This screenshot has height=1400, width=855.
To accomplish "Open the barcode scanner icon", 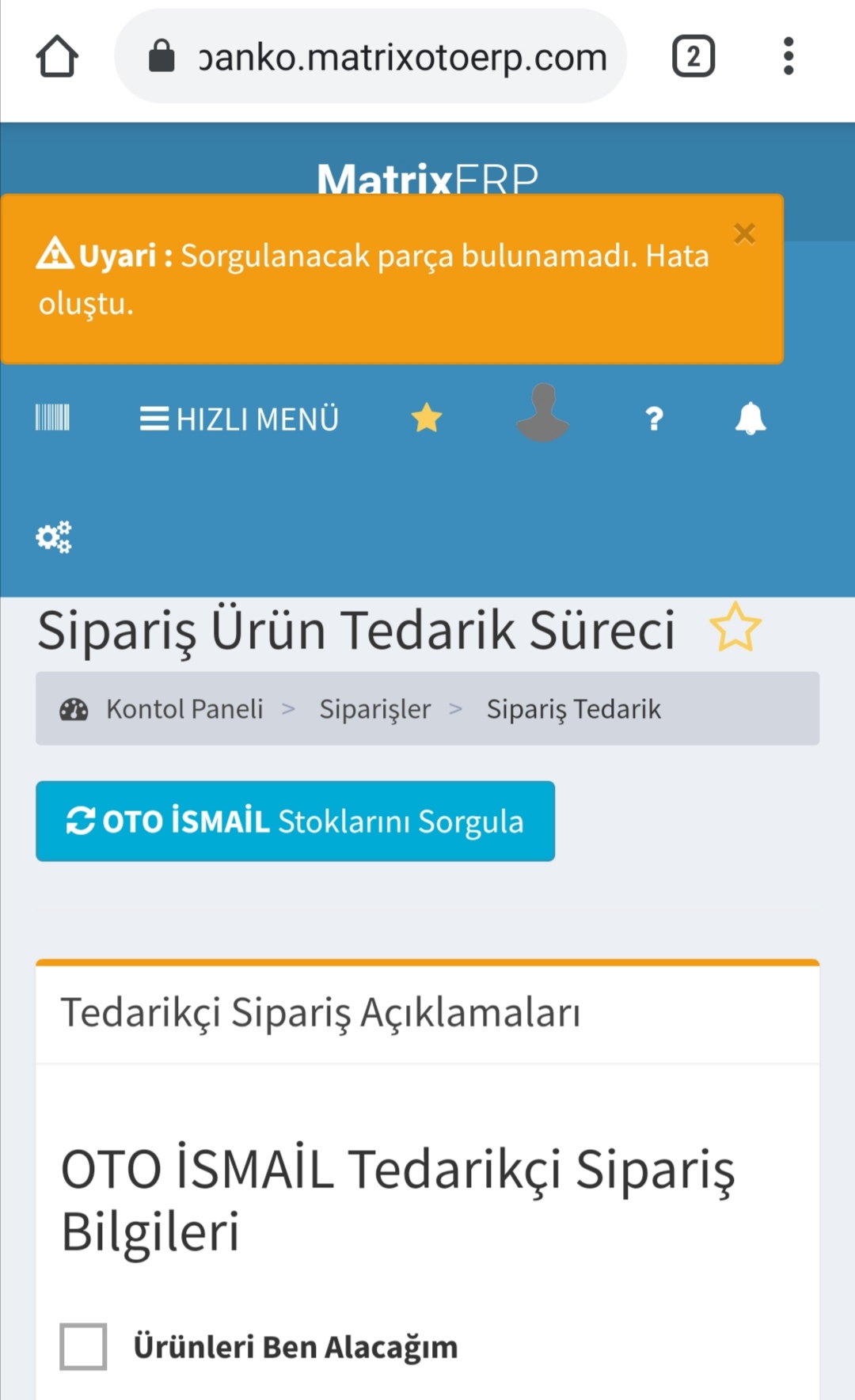I will [x=52, y=417].
